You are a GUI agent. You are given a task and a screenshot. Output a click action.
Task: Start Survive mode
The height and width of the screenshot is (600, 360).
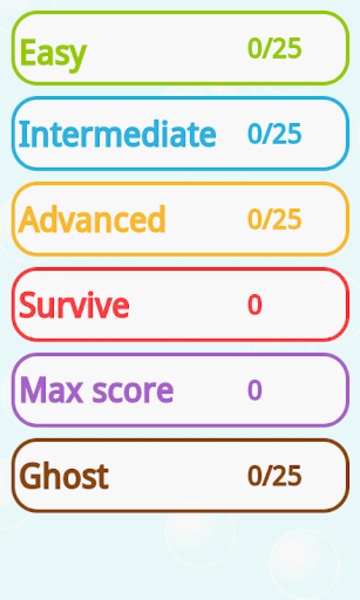[180, 305]
